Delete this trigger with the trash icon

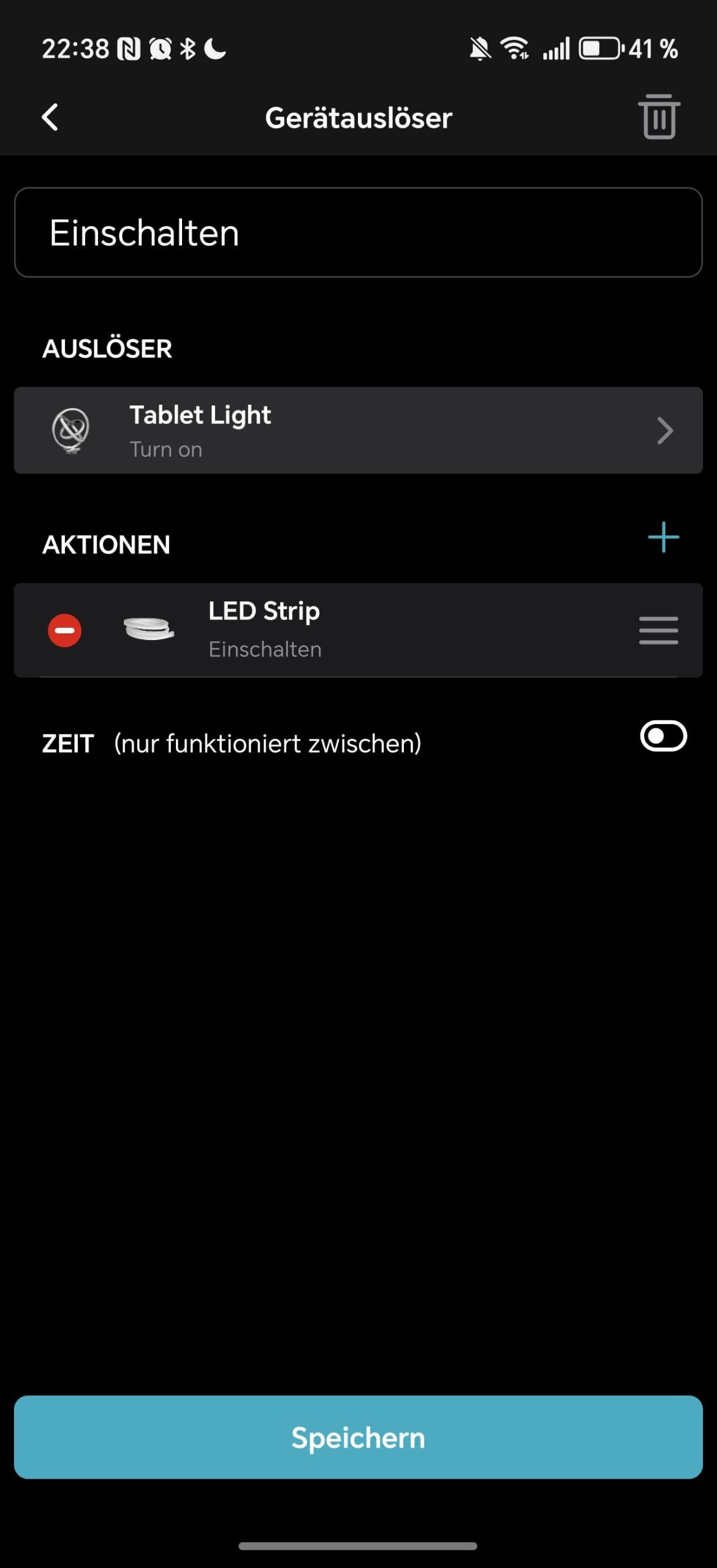click(x=659, y=117)
